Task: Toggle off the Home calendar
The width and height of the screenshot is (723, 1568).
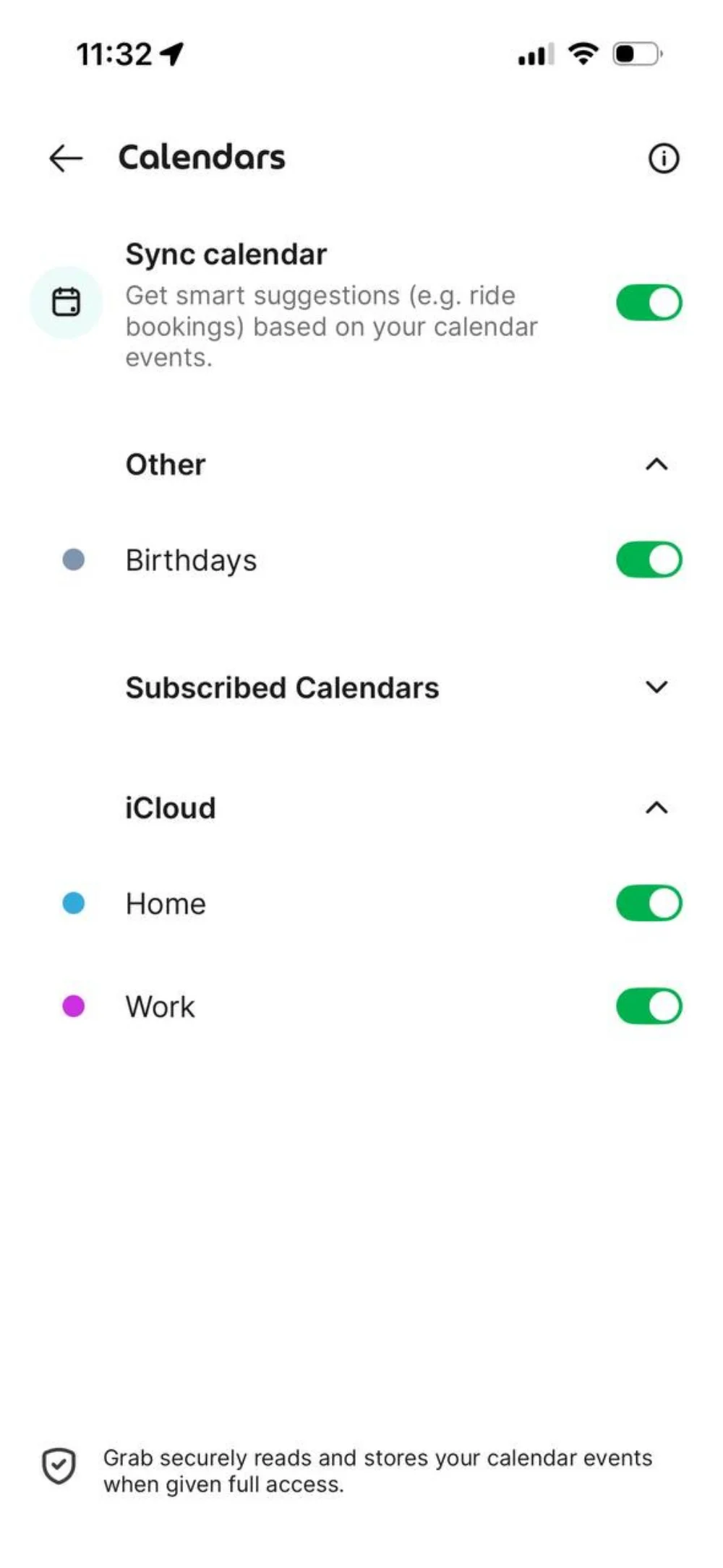Action: 649,903
